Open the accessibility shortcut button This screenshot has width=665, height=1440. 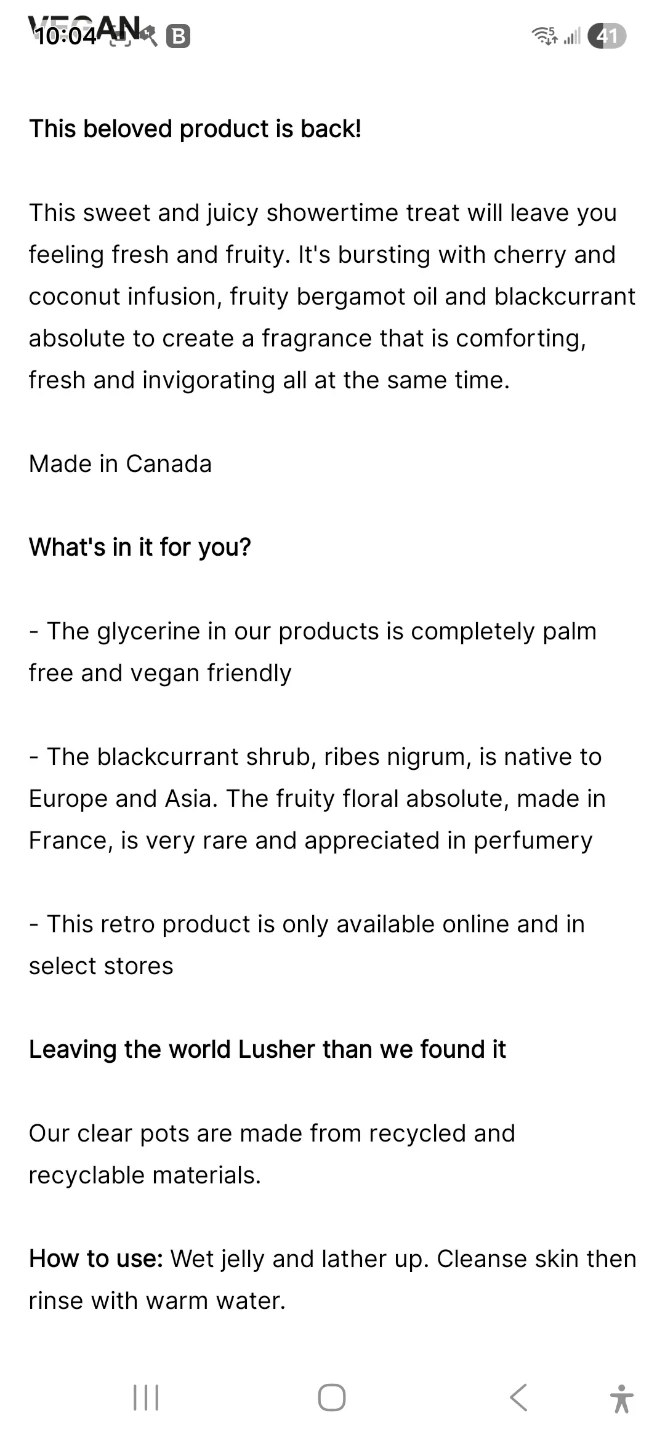coord(621,1398)
